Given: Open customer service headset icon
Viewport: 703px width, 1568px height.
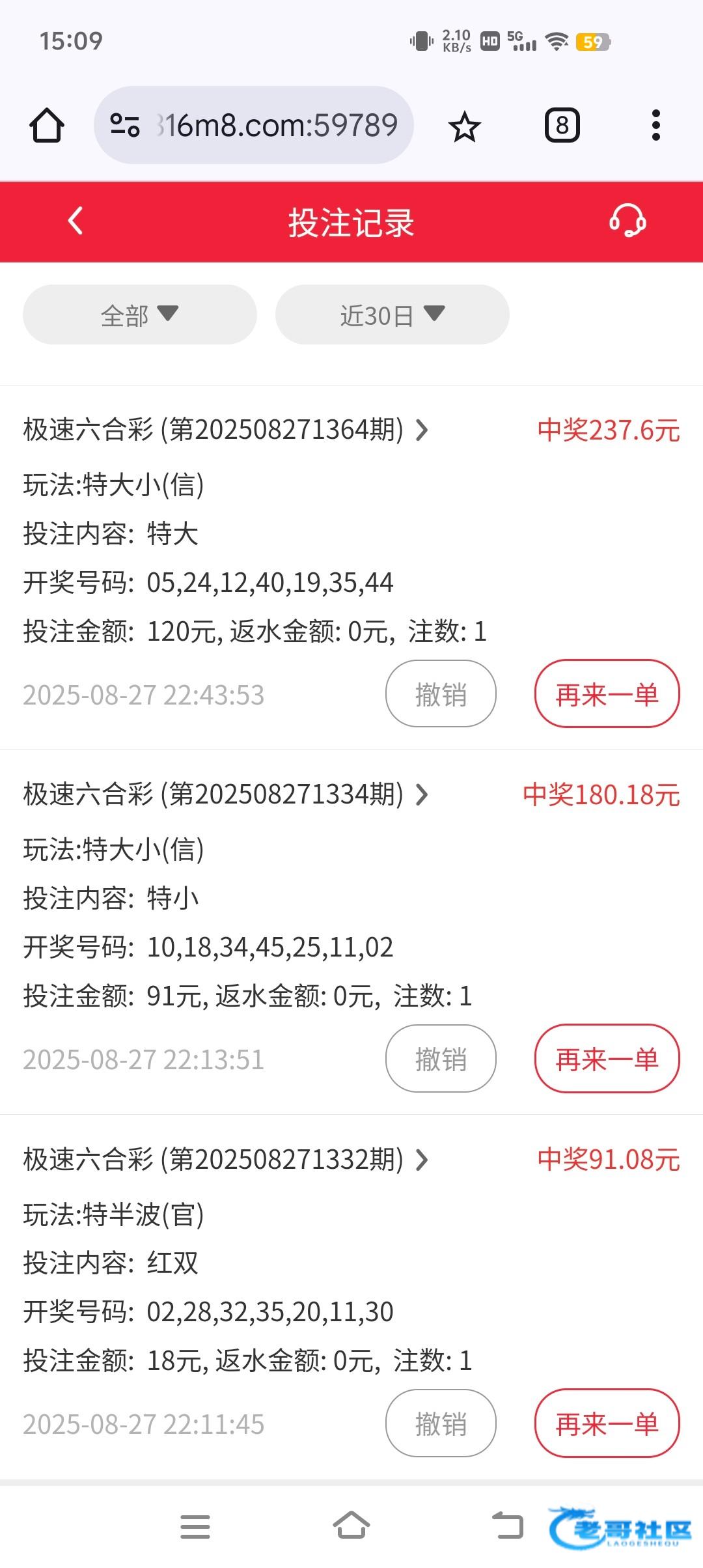Looking at the screenshot, I should (x=627, y=221).
